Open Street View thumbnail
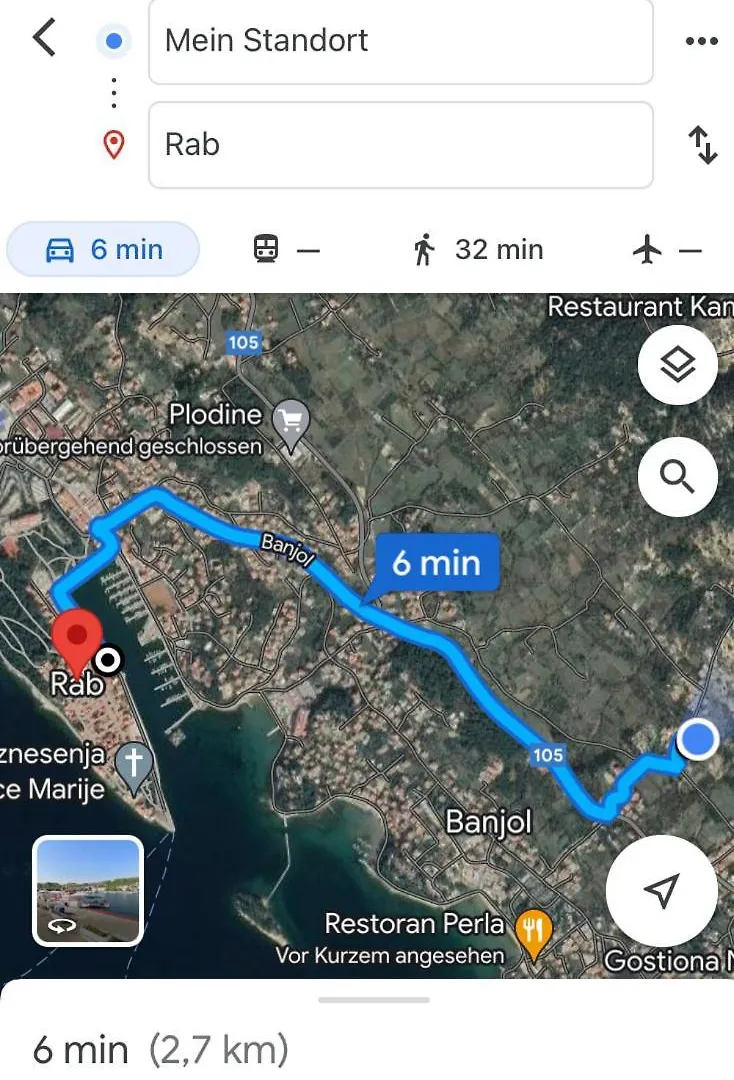Image resolution: width=734 pixels, height=1080 pixels. (x=89, y=890)
